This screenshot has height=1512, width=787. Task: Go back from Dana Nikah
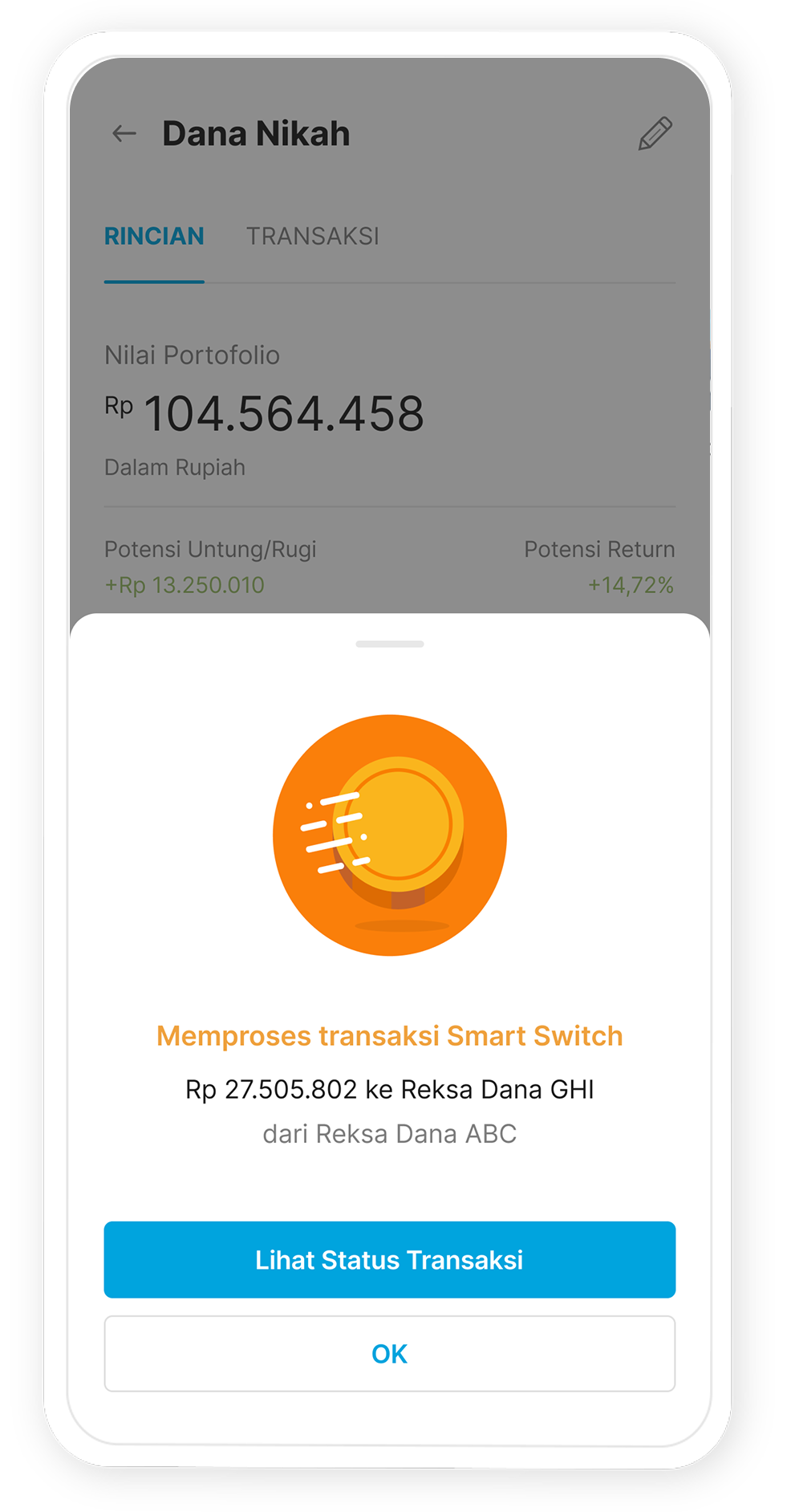(x=124, y=134)
